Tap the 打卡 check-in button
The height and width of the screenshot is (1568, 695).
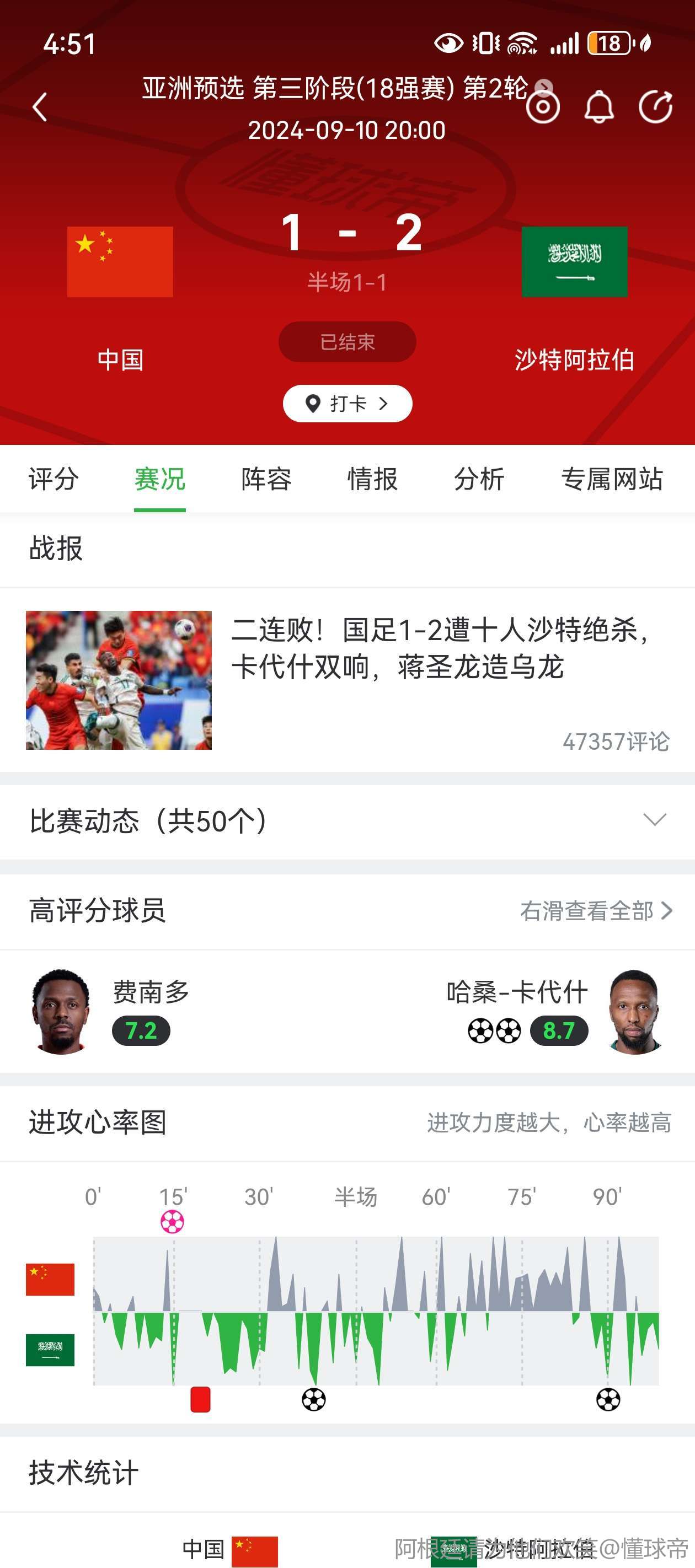tap(347, 404)
